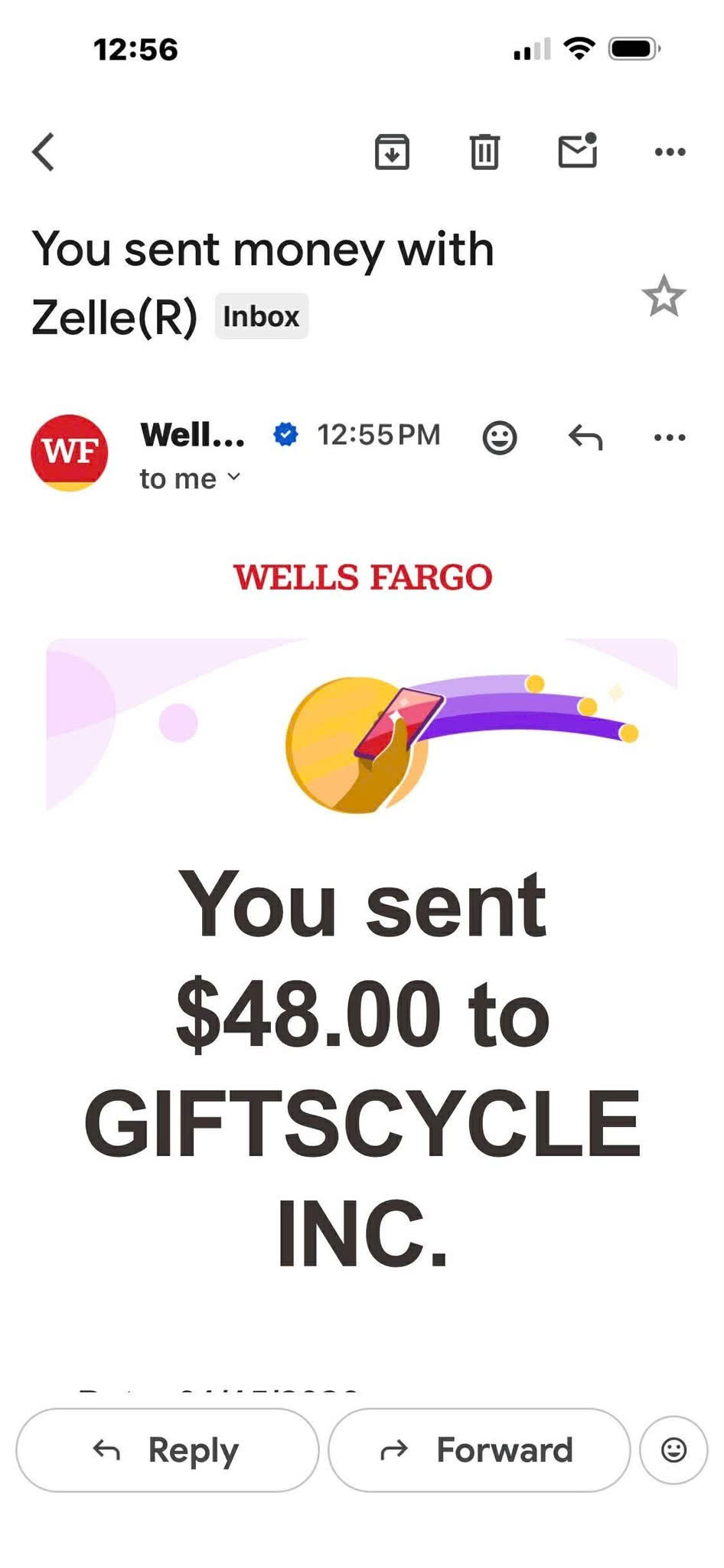Image resolution: width=724 pixels, height=1568 pixels.
Task: Mark this email as unread
Action: [x=577, y=150]
